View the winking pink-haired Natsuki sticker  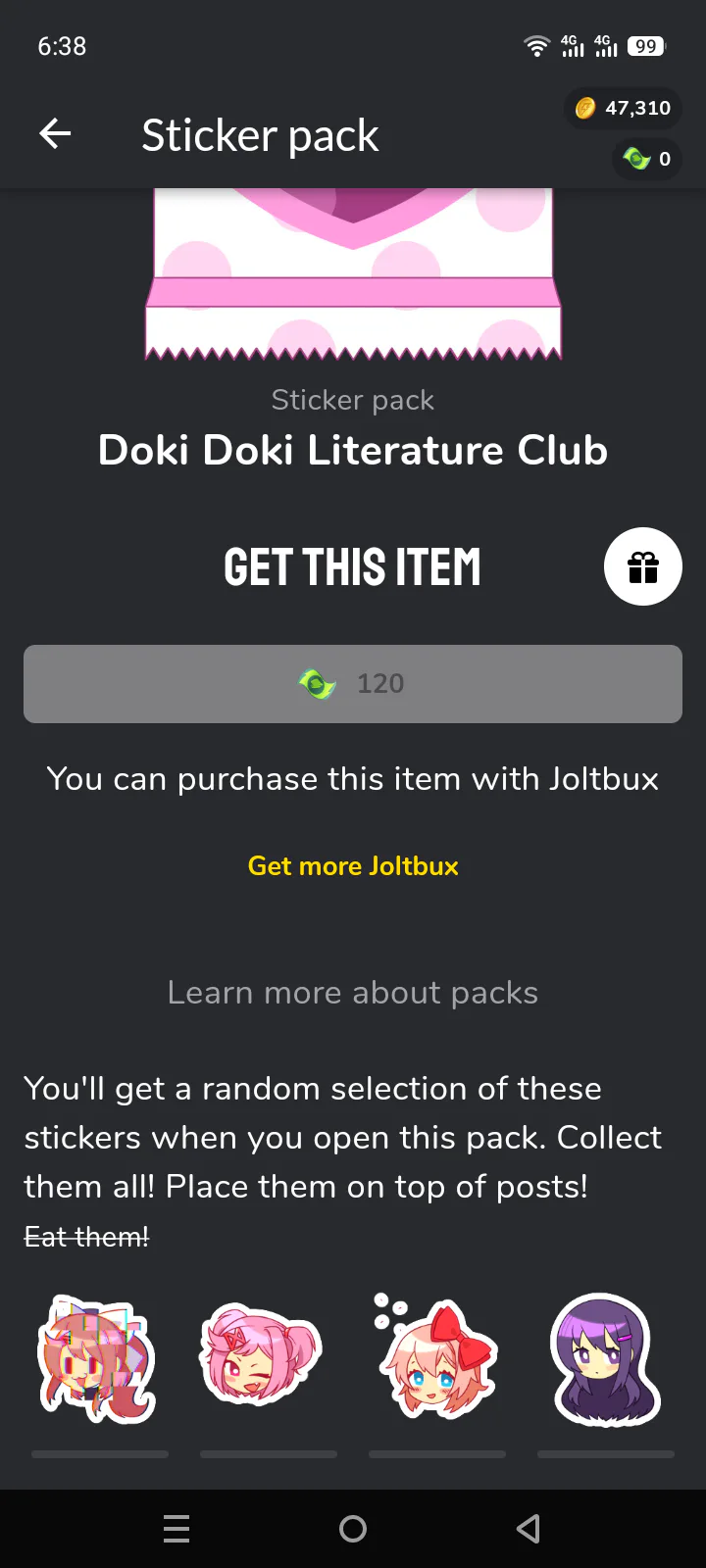[x=260, y=1356]
